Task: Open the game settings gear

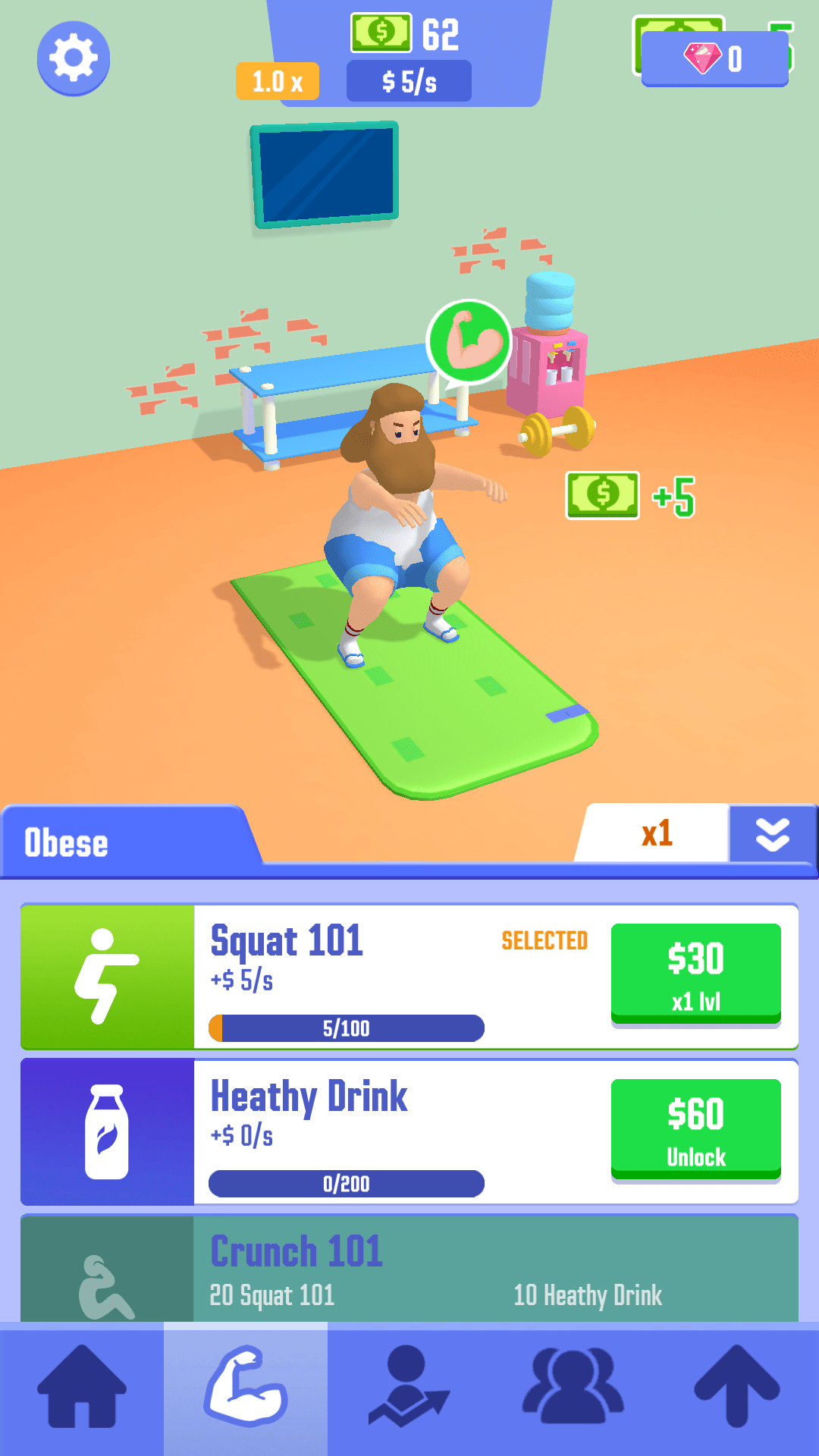Action: point(73,59)
